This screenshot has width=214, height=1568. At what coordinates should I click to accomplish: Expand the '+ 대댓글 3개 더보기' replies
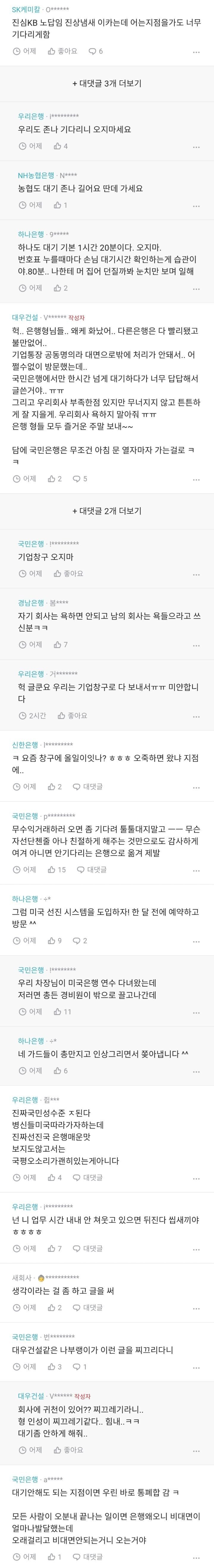click(x=107, y=83)
